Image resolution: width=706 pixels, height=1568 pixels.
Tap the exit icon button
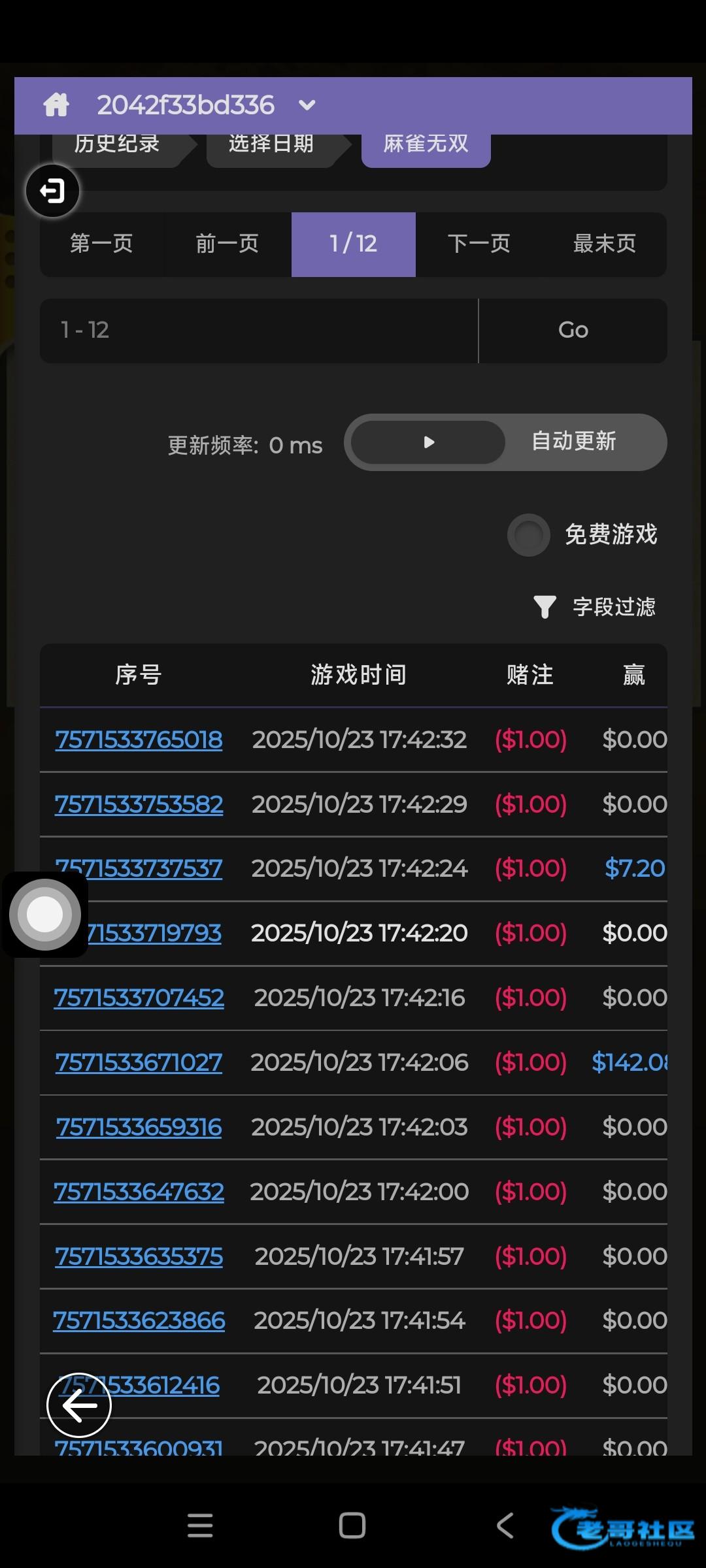pyautogui.click(x=52, y=191)
